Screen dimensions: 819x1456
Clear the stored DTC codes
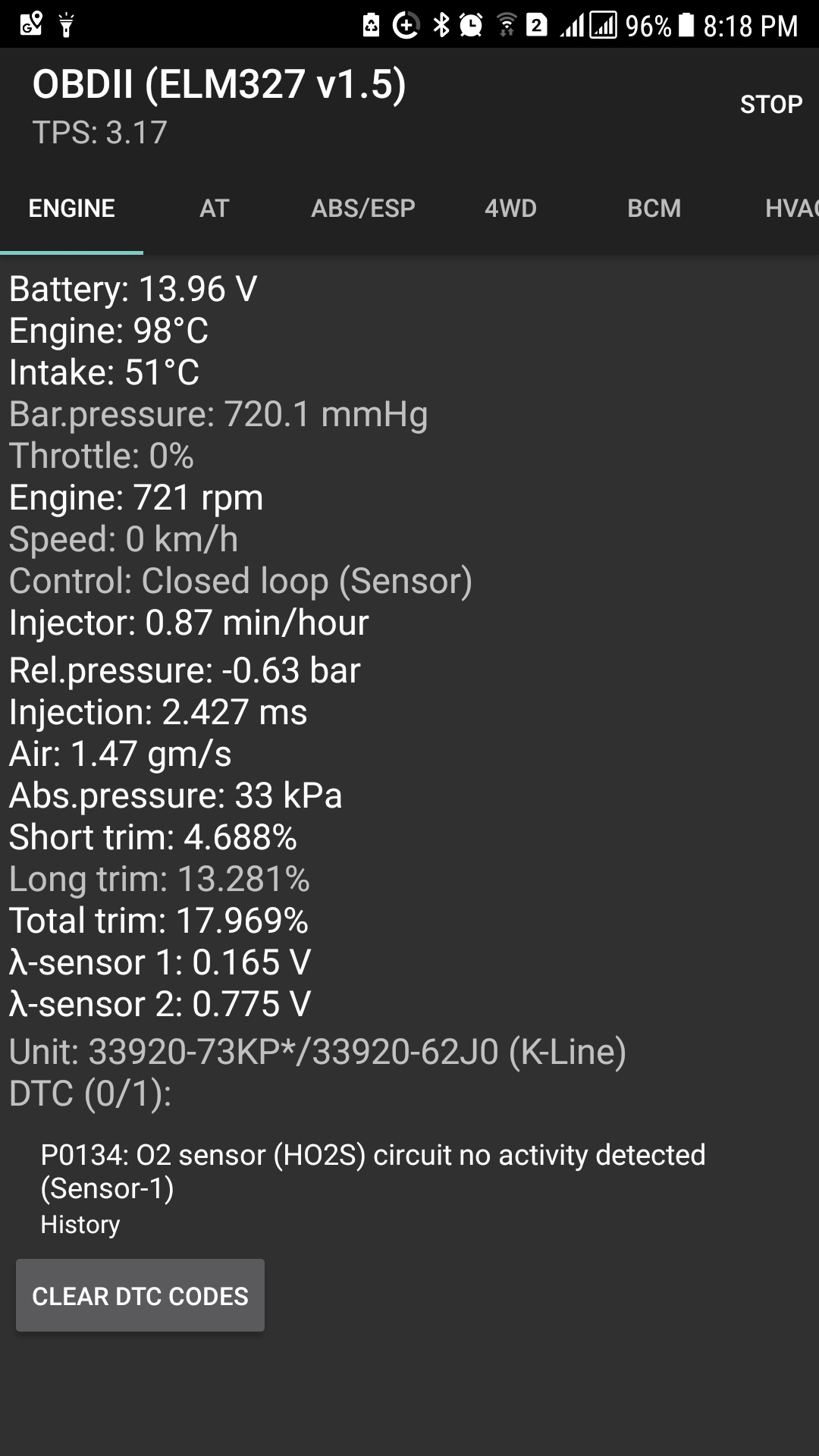pos(140,1296)
